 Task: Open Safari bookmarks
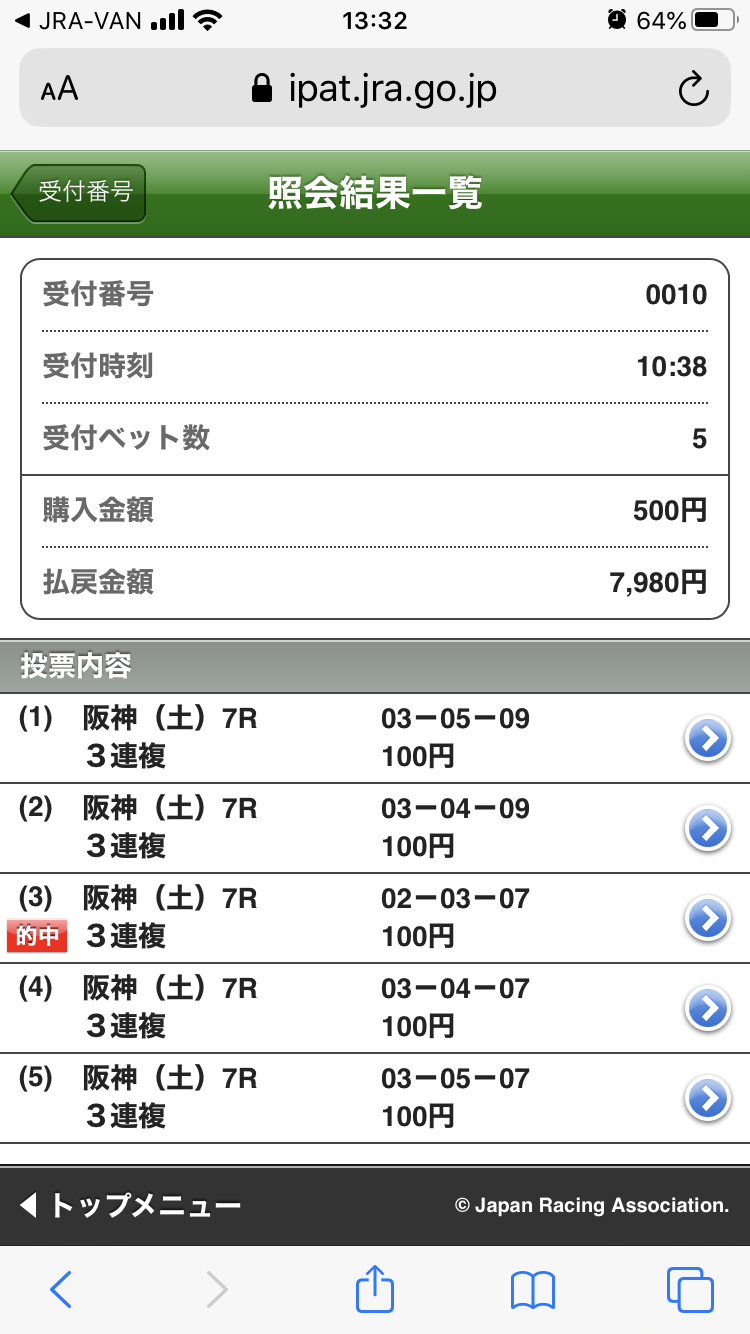tap(532, 1289)
